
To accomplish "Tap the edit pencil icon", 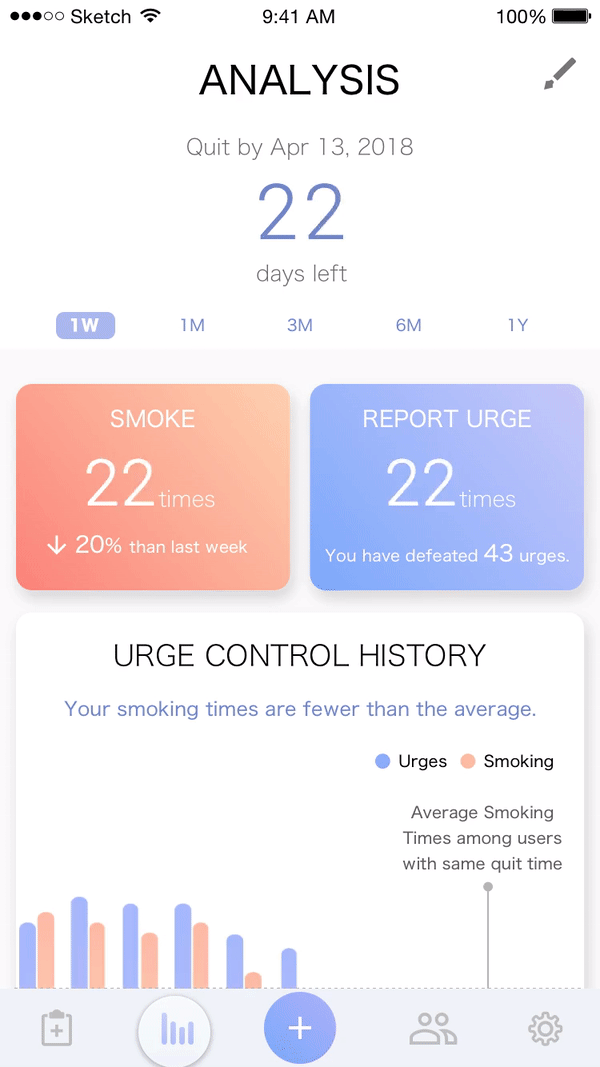I will pos(560,73).
